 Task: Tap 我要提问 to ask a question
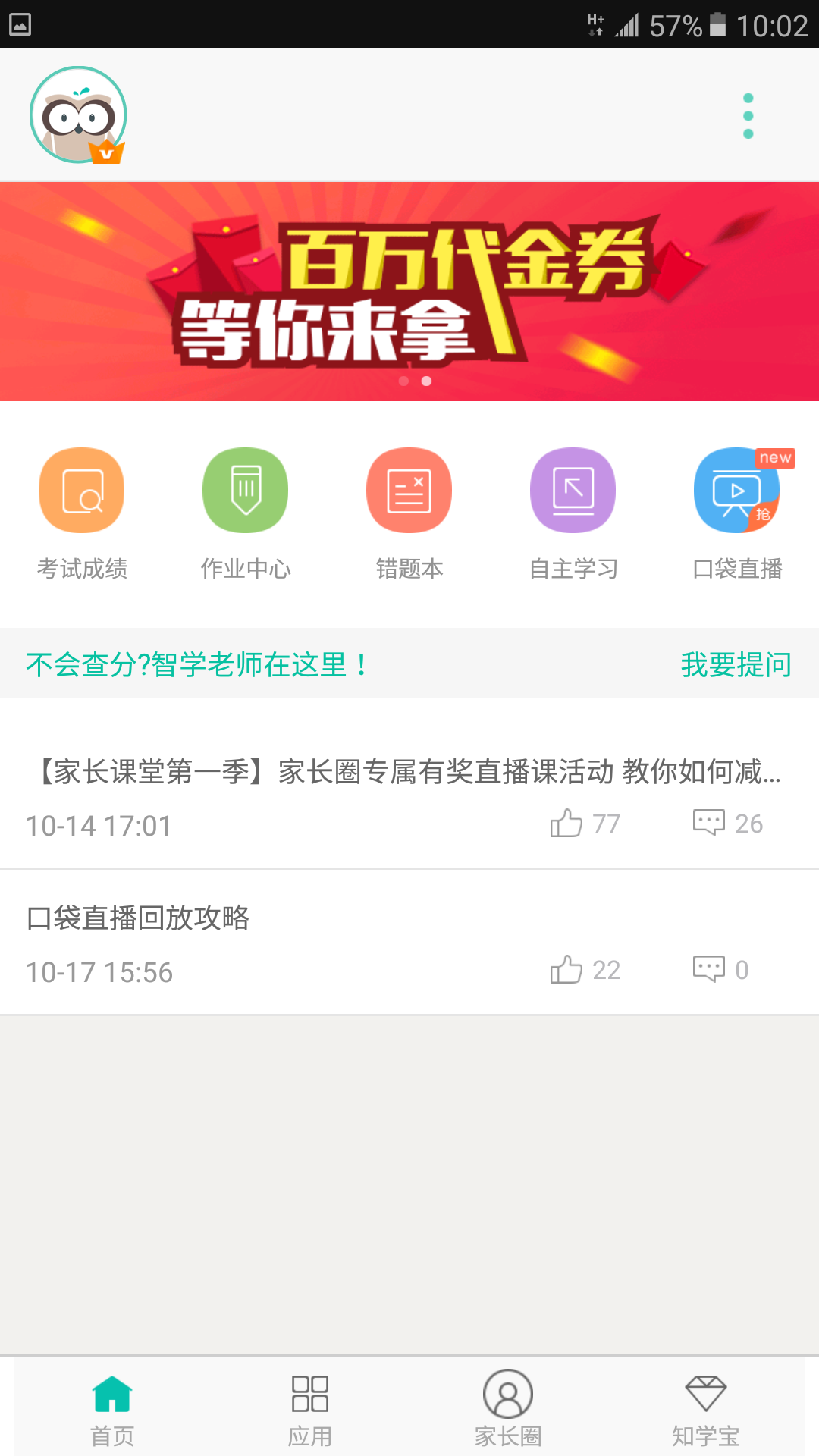736,664
